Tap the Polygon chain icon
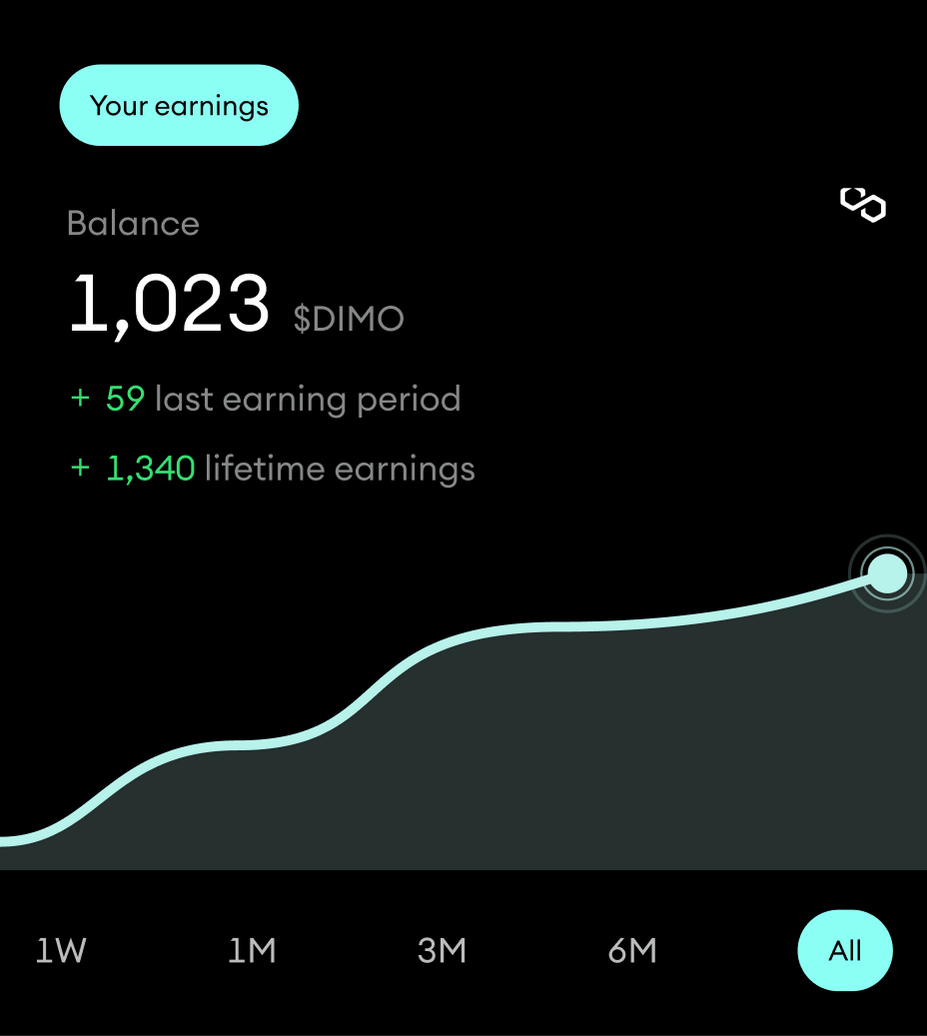This screenshot has height=1036, width=927. pyautogui.click(x=862, y=204)
